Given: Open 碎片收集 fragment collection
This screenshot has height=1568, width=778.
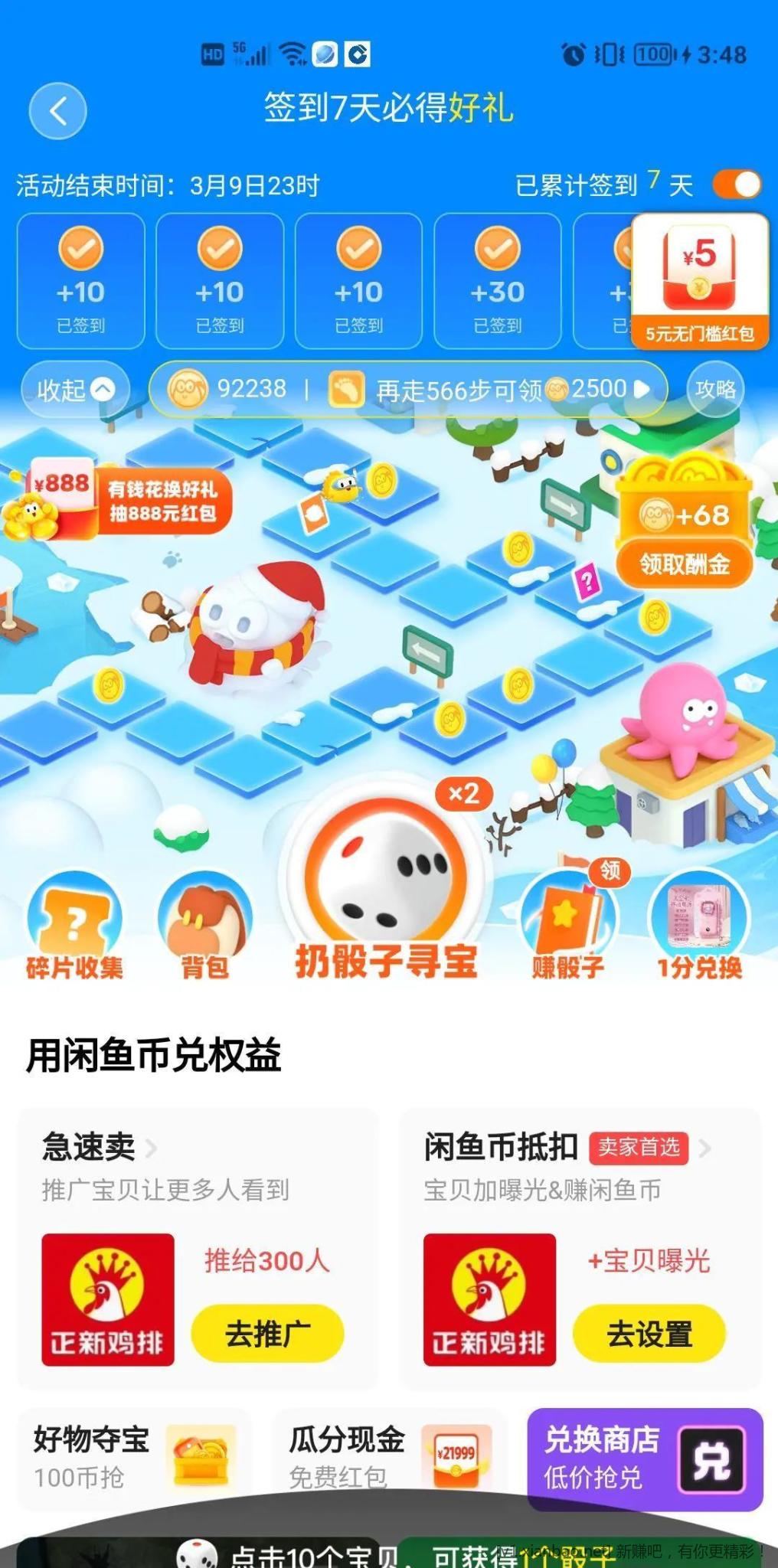Looking at the screenshot, I should (74, 926).
